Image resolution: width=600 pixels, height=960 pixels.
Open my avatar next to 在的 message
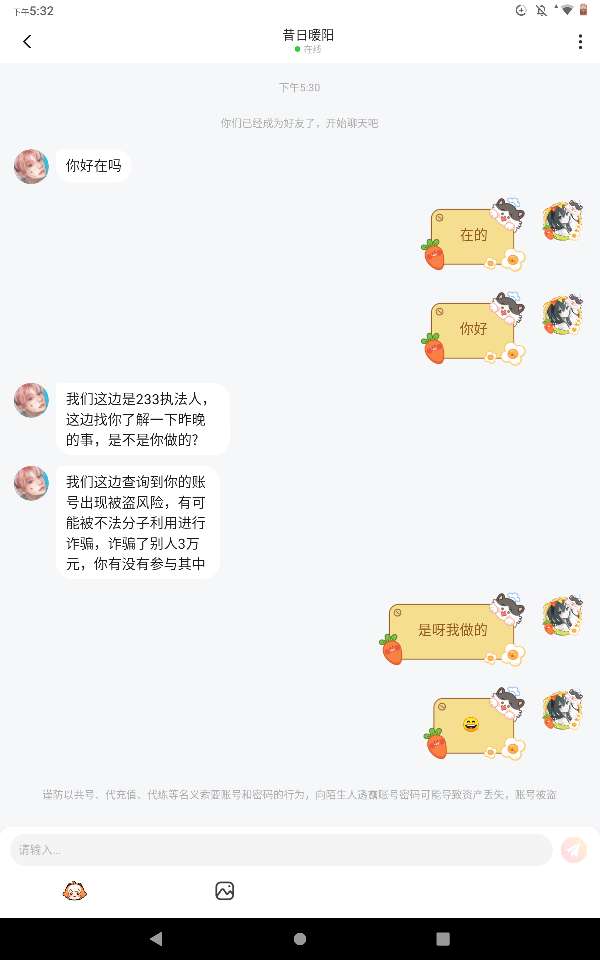click(560, 222)
